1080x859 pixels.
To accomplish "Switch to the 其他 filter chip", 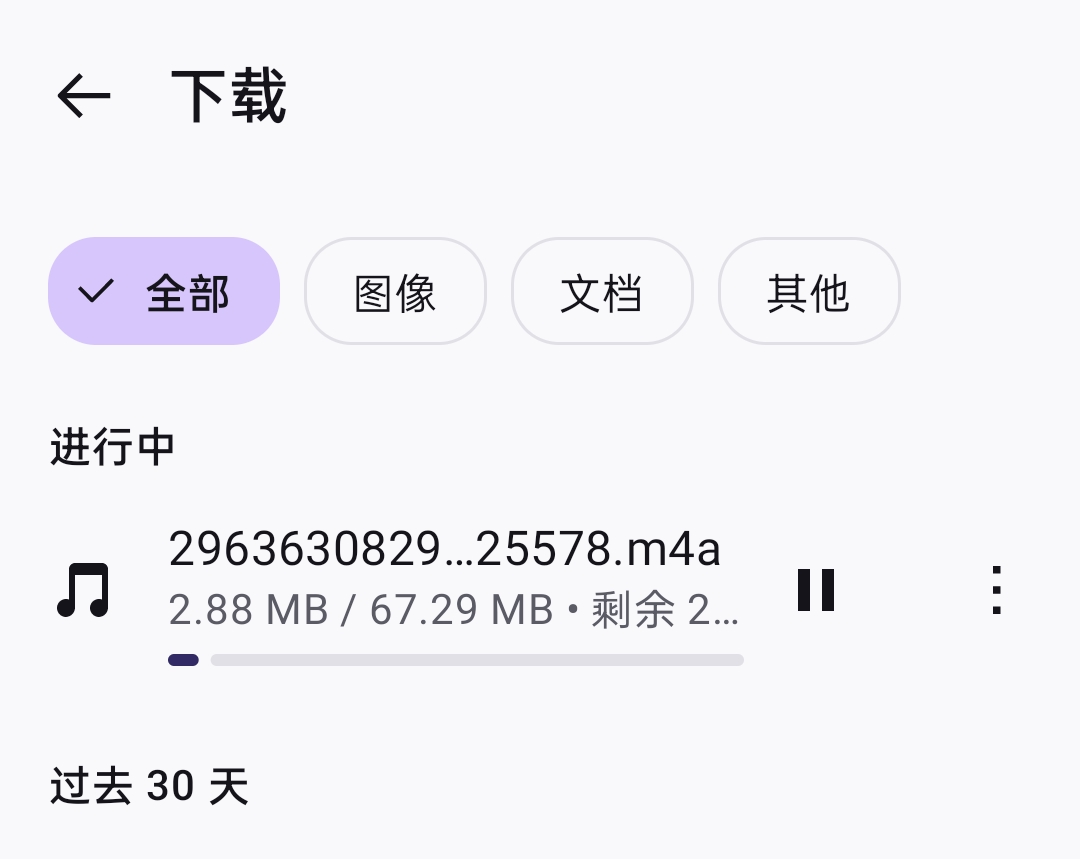I will 808,292.
